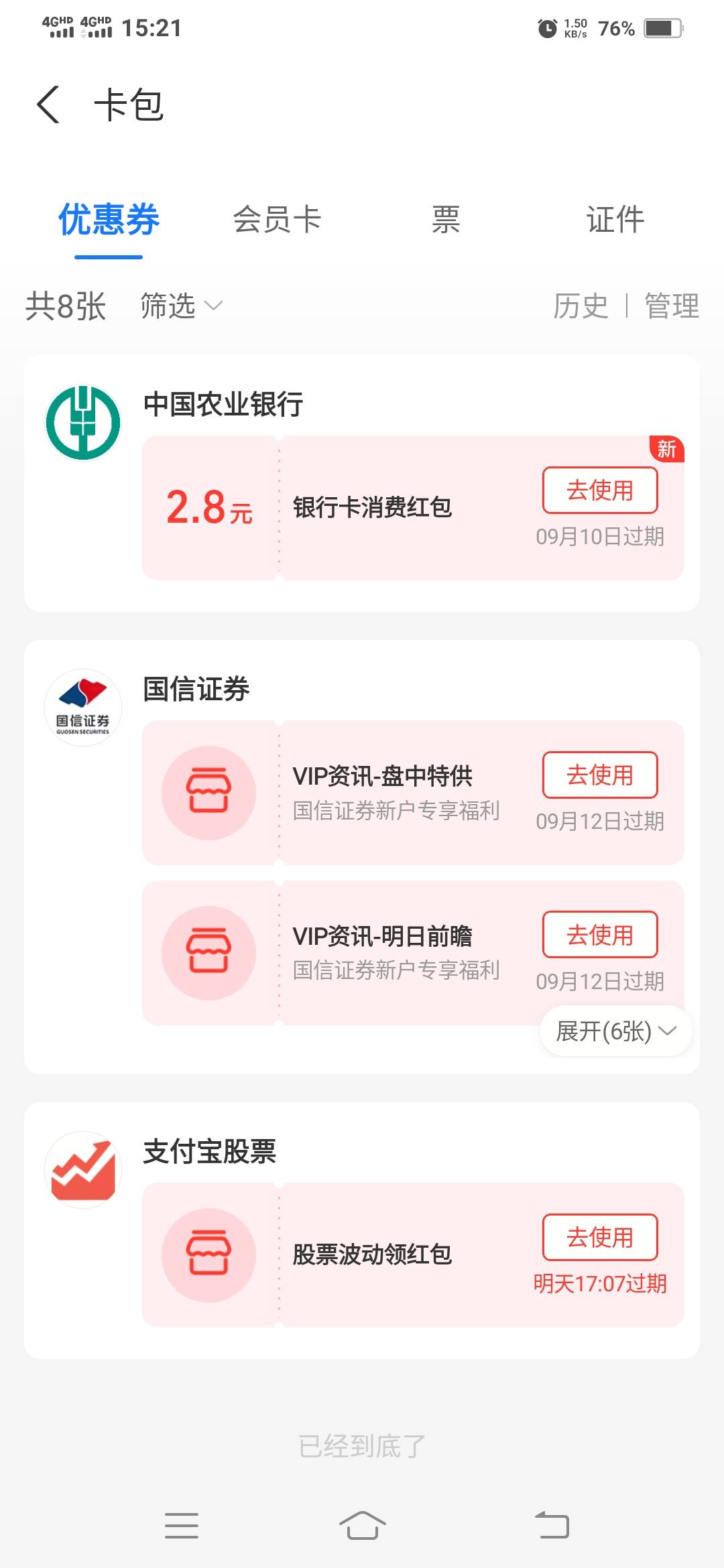Switch to the 证件 tab

(615, 219)
